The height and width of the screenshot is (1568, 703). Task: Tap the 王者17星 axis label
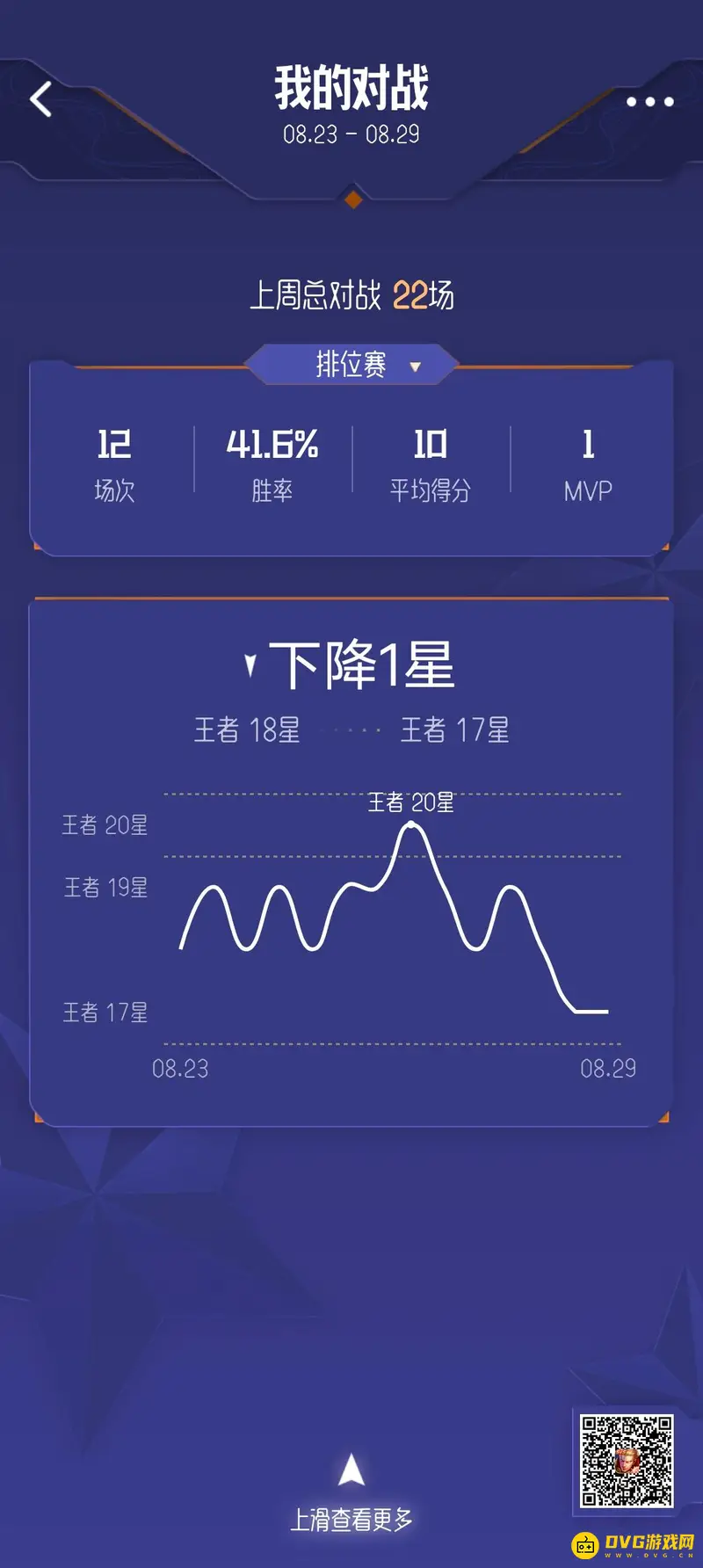click(x=105, y=1013)
